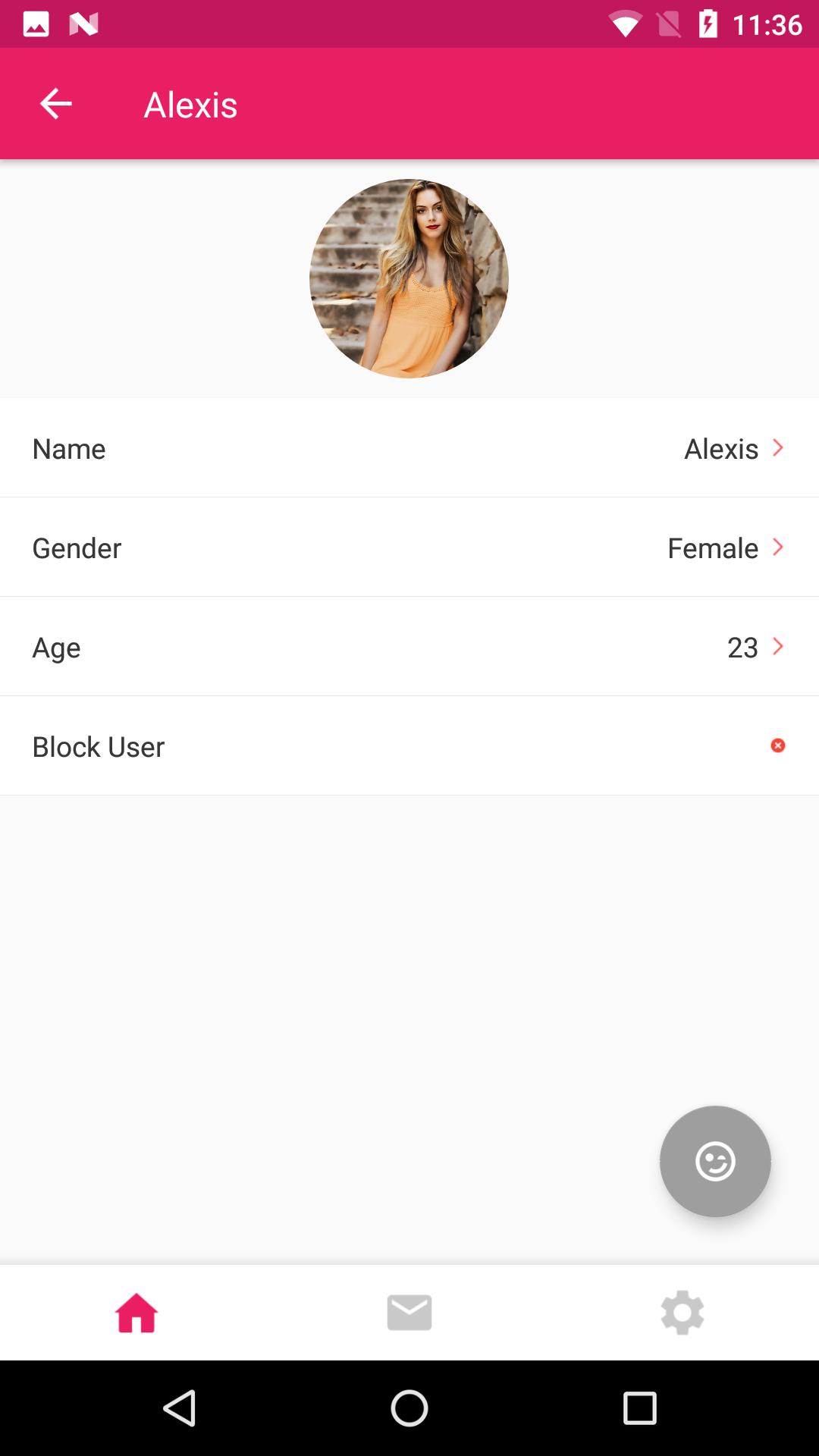The height and width of the screenshot is (1456, 819).
Task: Tap the system back button
Action: click(x=180, y=1408)
